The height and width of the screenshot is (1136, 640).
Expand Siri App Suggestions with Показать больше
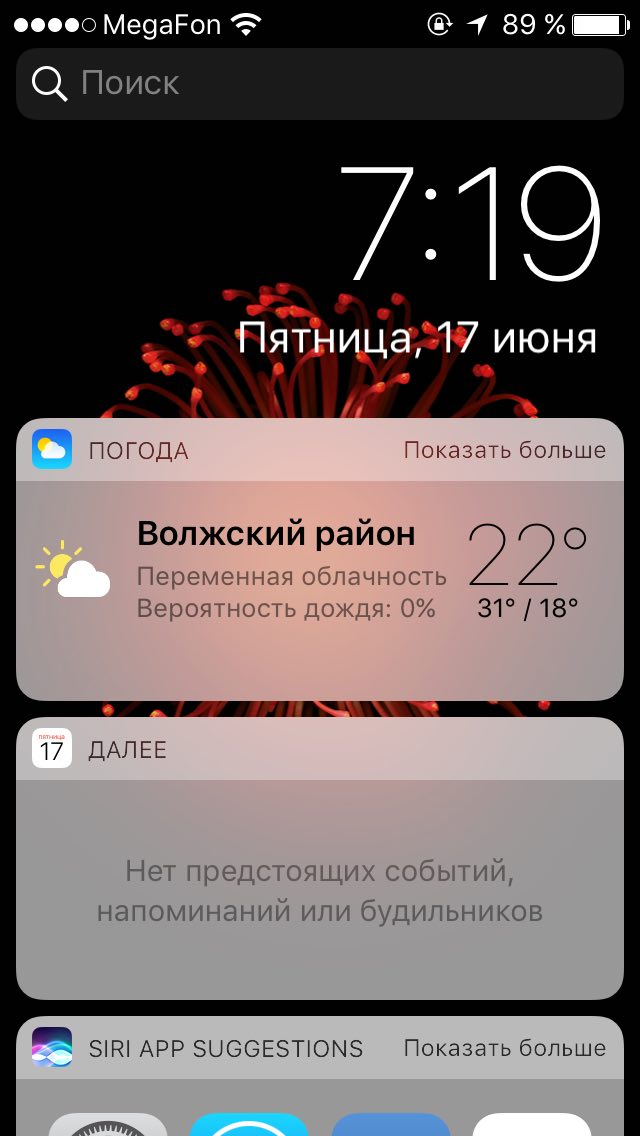[504, 1048]
